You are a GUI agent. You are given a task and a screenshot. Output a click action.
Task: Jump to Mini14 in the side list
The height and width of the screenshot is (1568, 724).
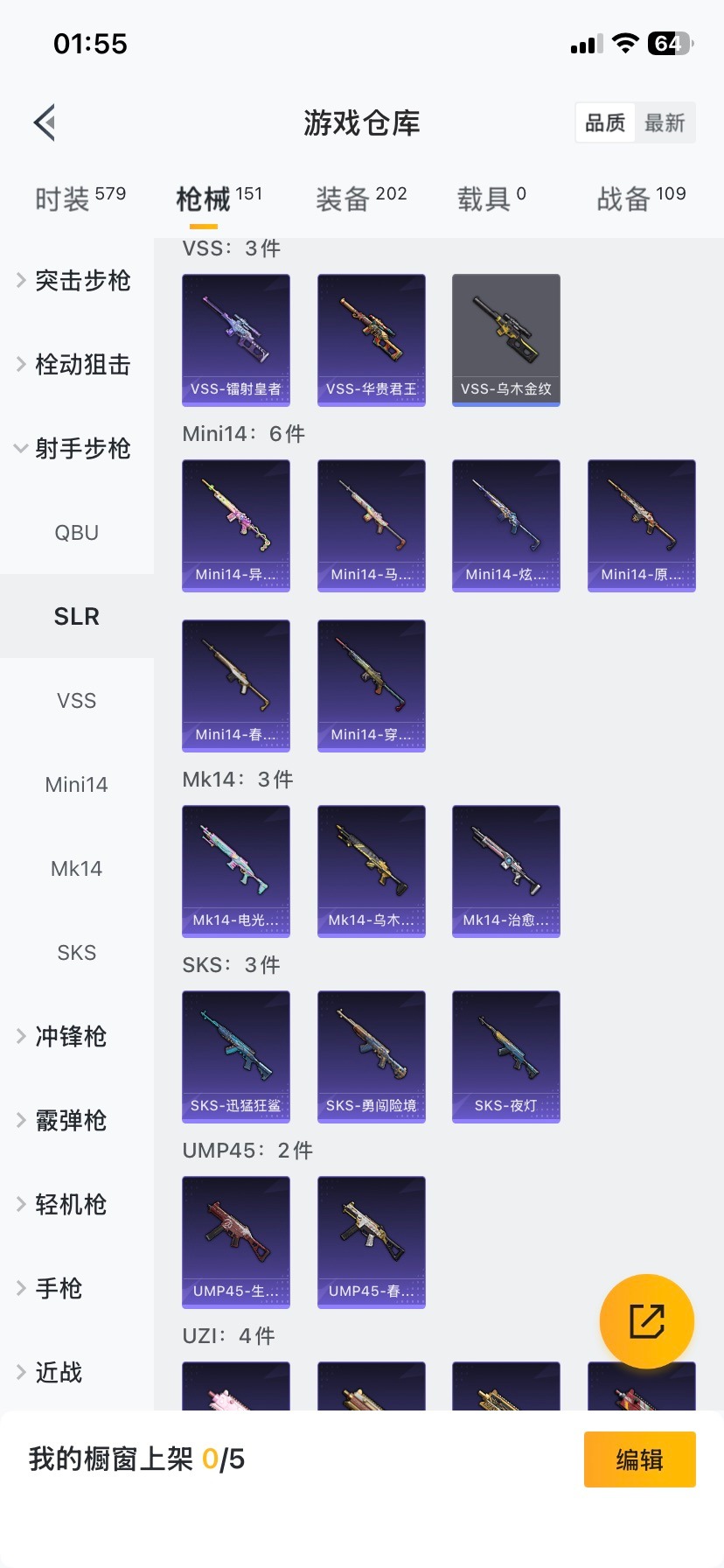[77, 785]
